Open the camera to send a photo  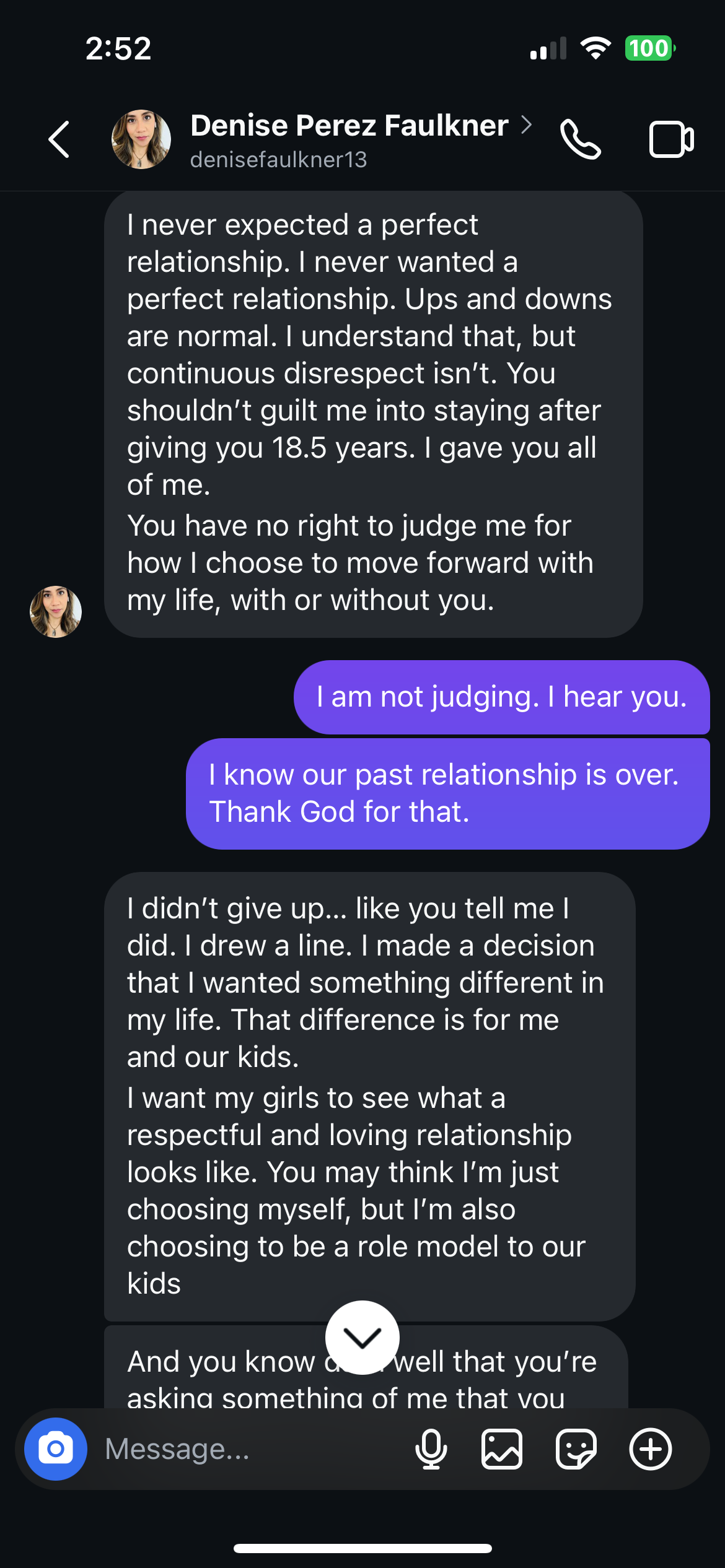(x=56, y=1449)
